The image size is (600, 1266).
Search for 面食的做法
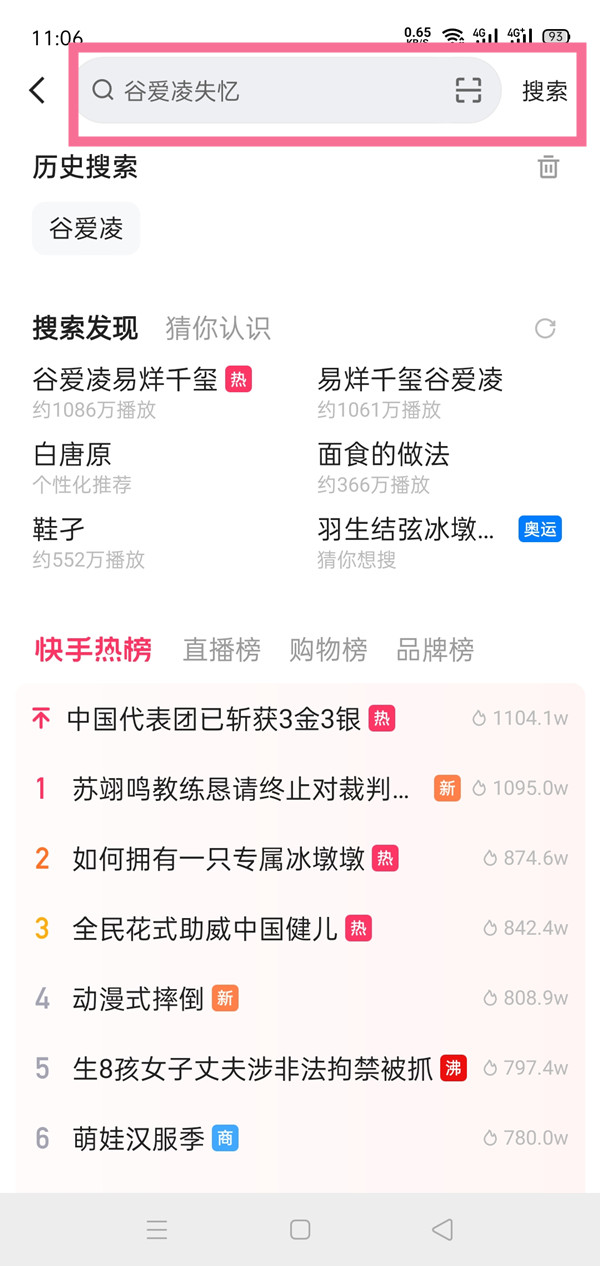(x=384, y=455)
